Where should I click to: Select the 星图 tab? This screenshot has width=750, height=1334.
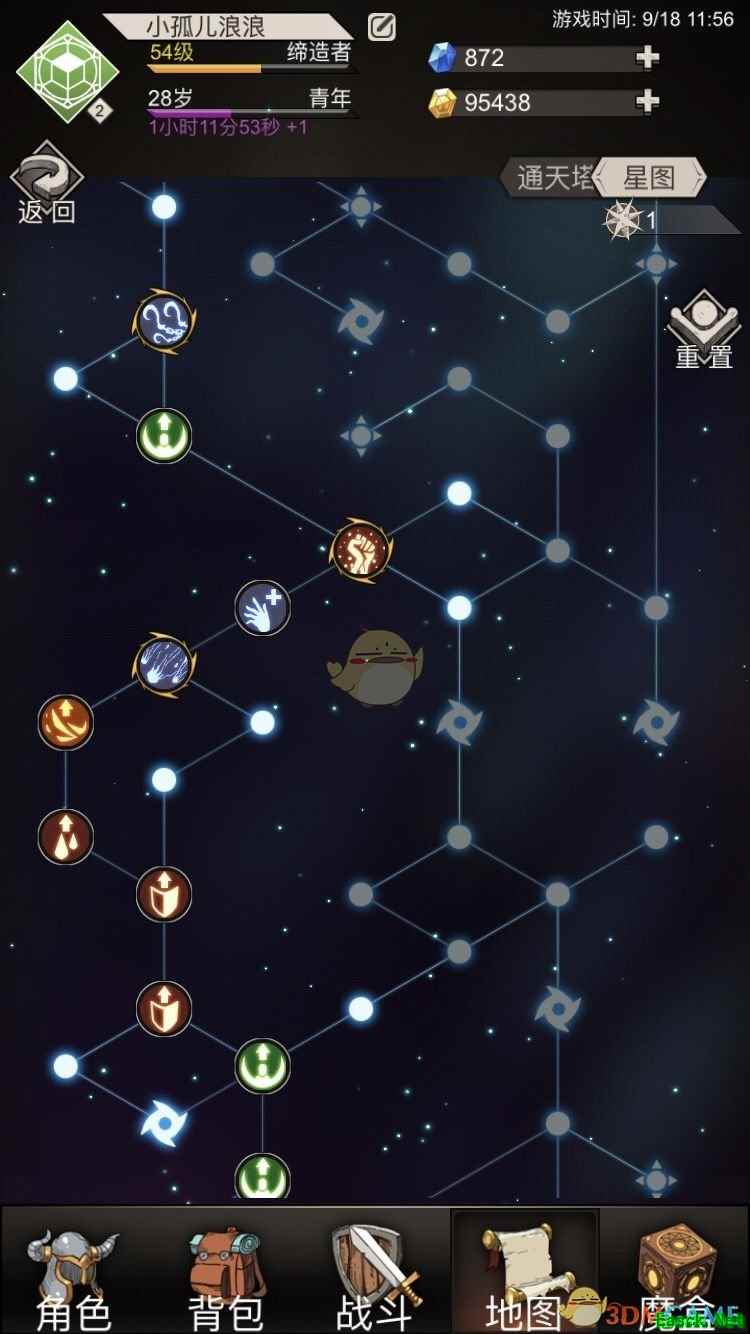pos(650,179)
